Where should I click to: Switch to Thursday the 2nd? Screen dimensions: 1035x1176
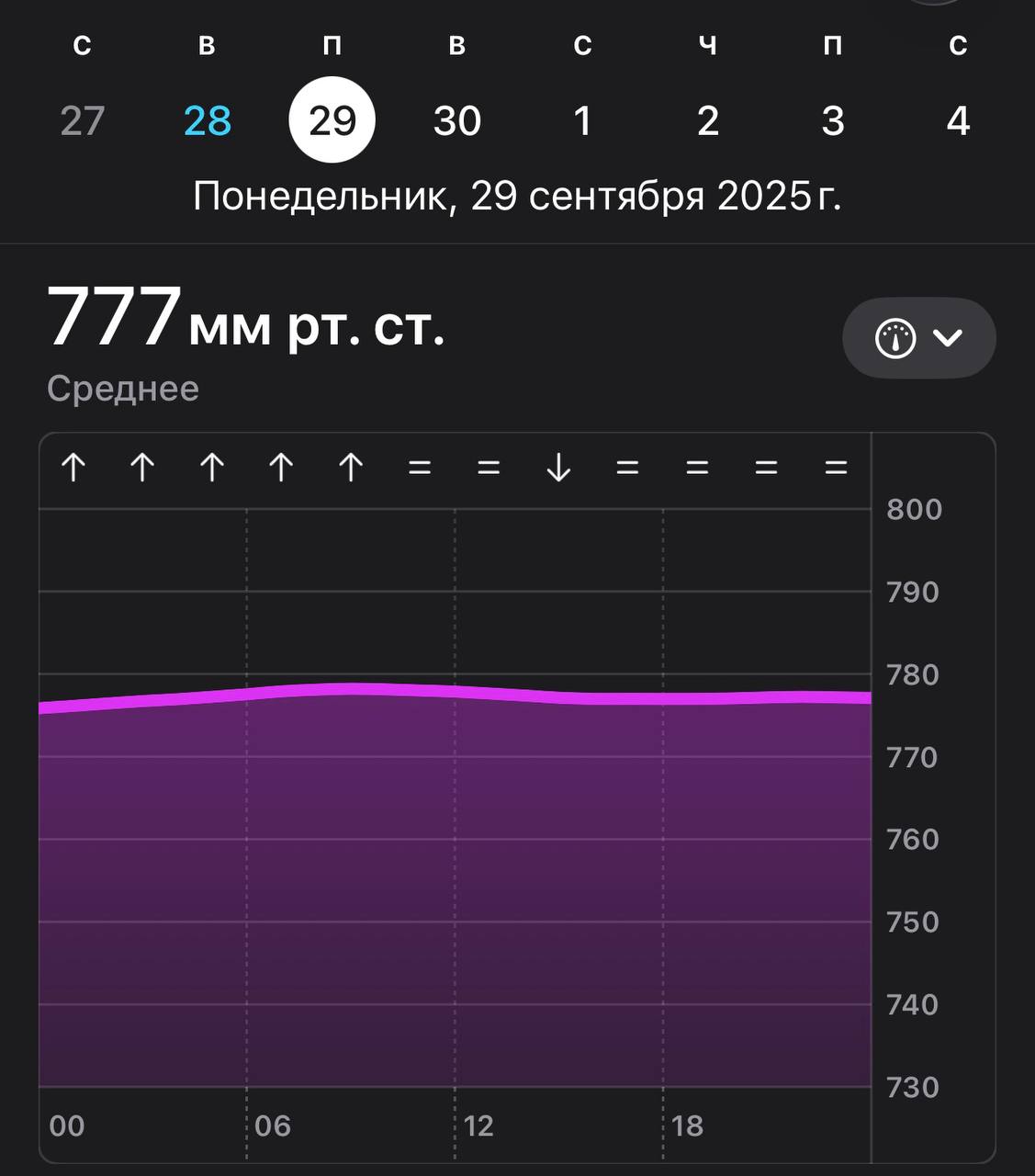pos(707,120)
